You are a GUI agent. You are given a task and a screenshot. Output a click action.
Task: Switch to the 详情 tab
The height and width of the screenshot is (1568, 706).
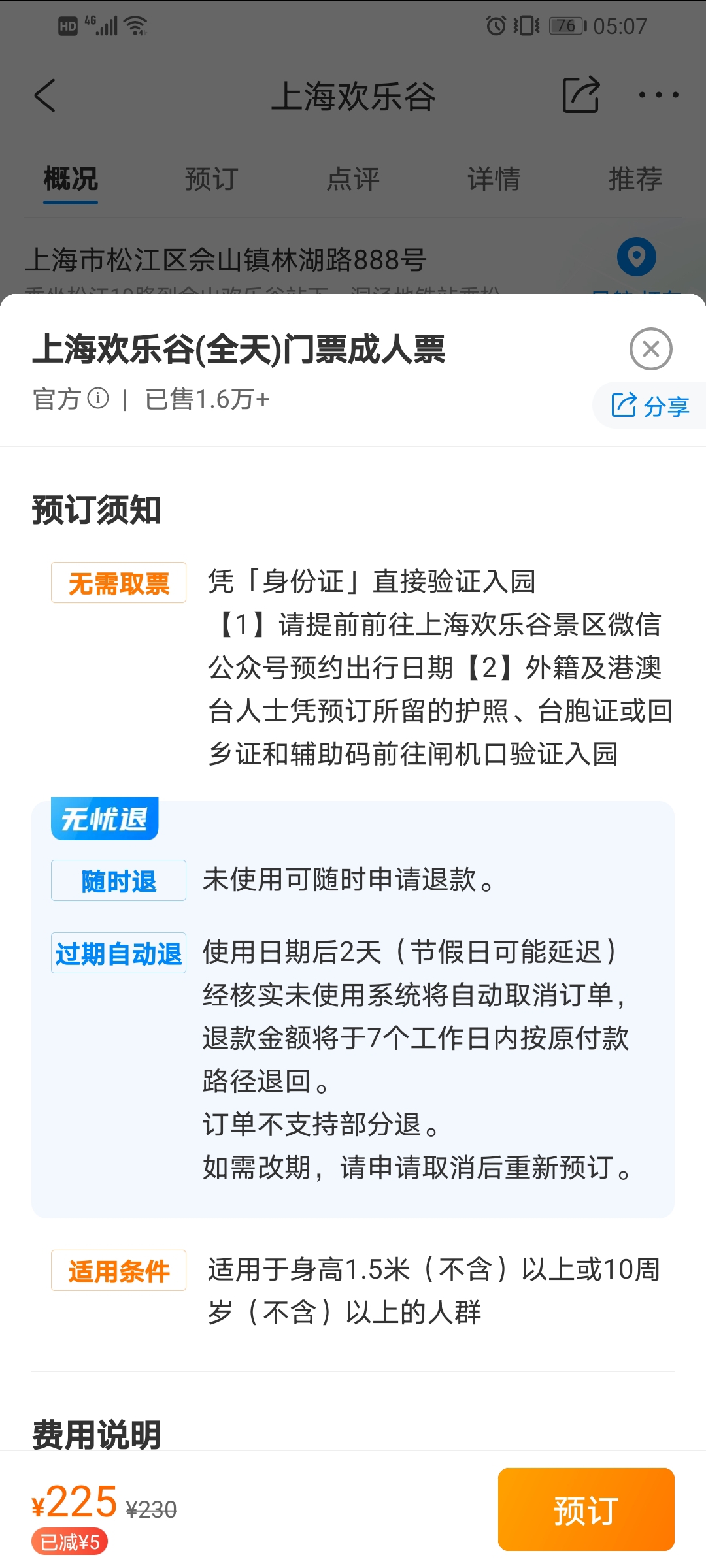click(494, 179)
